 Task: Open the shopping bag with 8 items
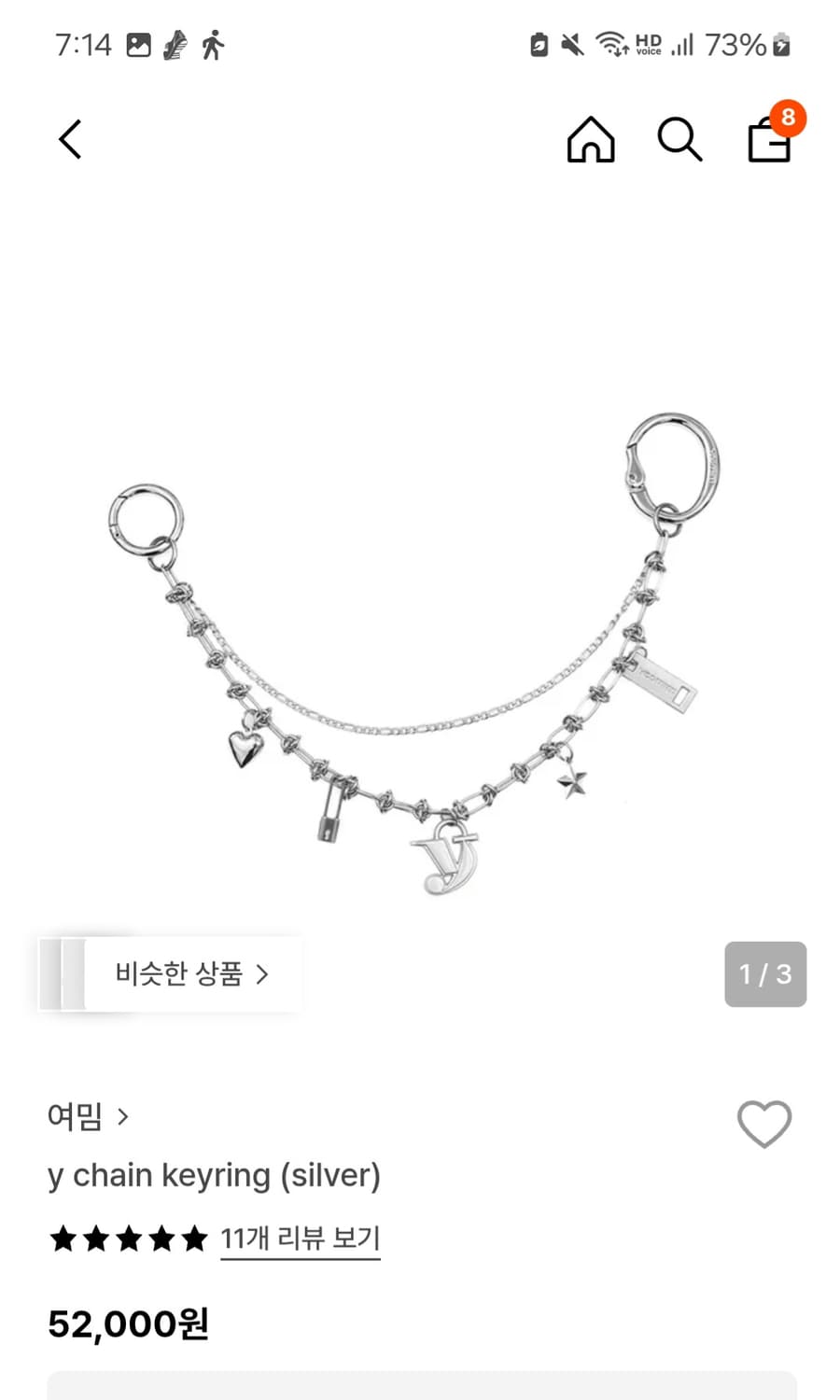tap(767, 142)
